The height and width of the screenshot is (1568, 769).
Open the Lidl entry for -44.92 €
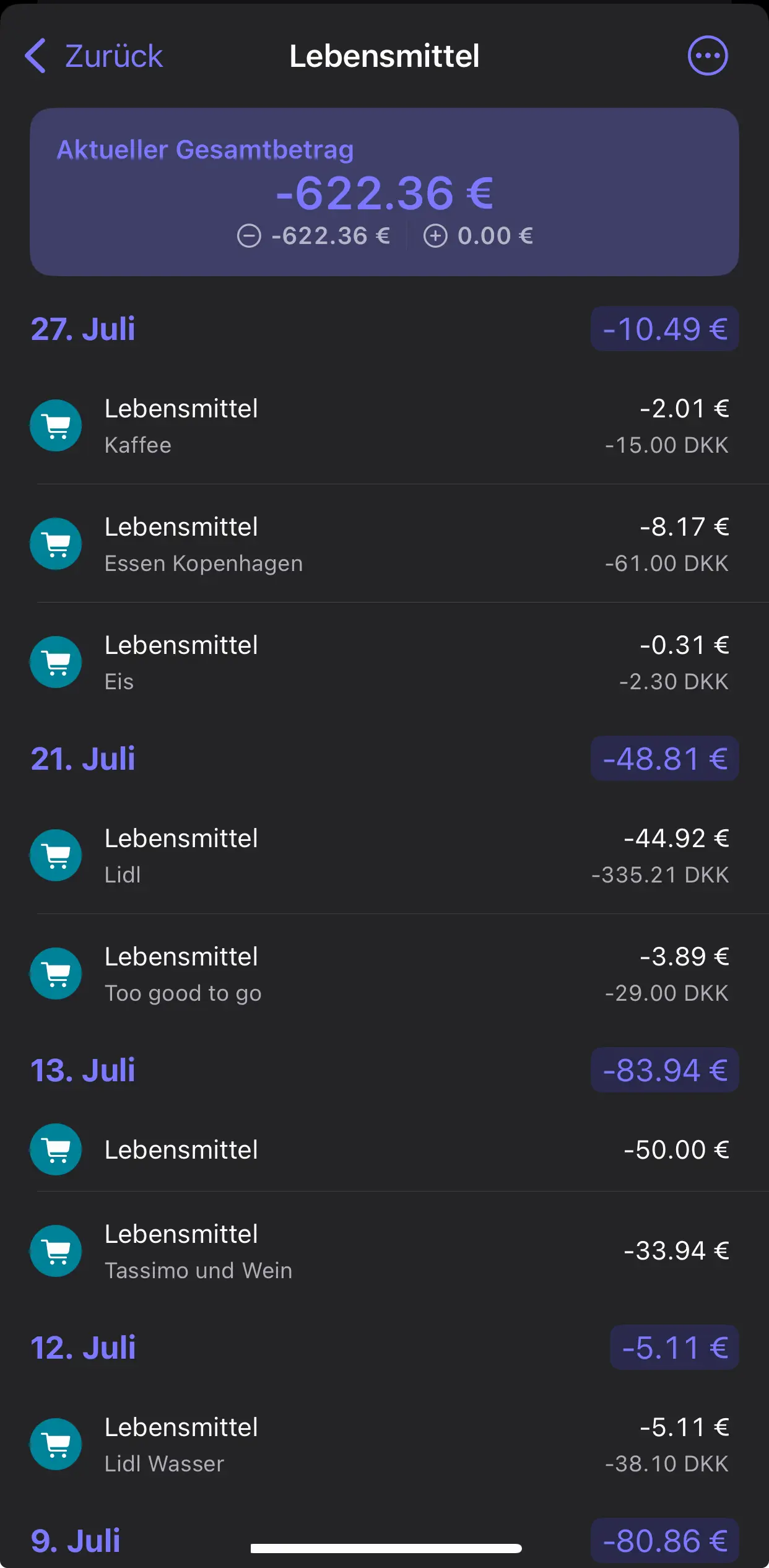tap(384, 855)
